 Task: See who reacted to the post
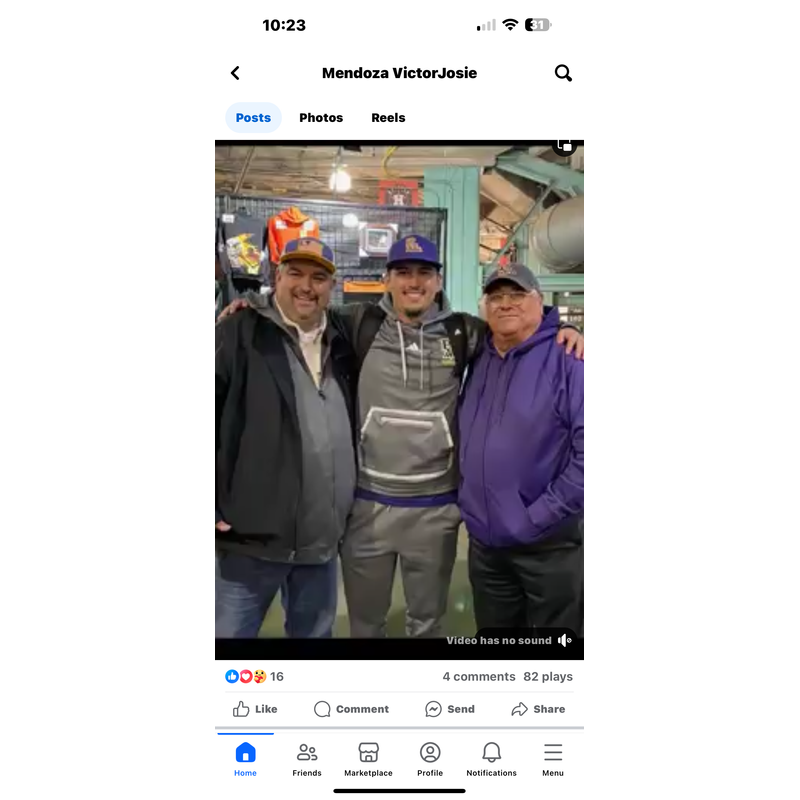click(x=254, y=677)
